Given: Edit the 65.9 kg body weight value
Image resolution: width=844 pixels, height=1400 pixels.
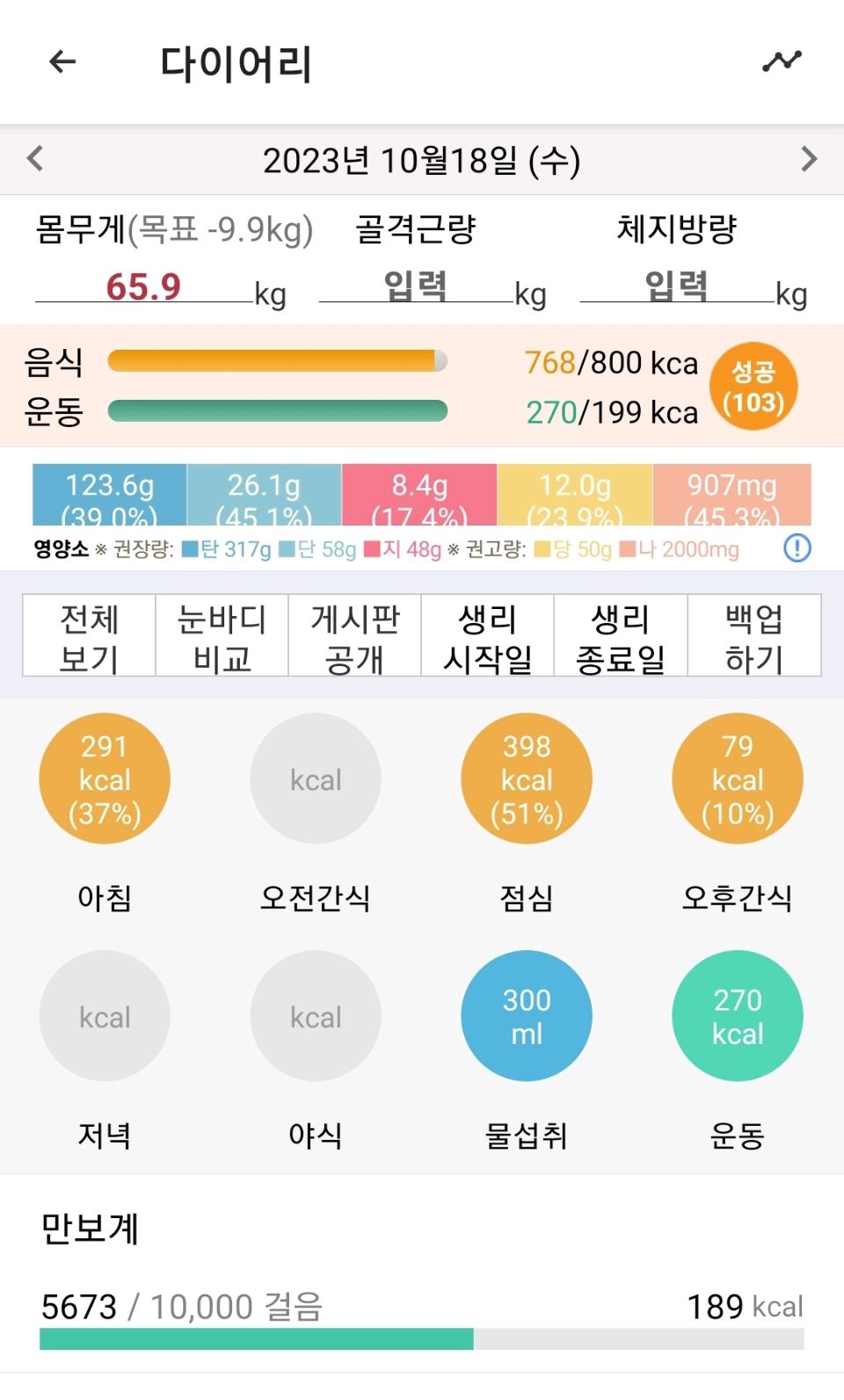Looking at the screenshot, I should (x=143, y=287).
